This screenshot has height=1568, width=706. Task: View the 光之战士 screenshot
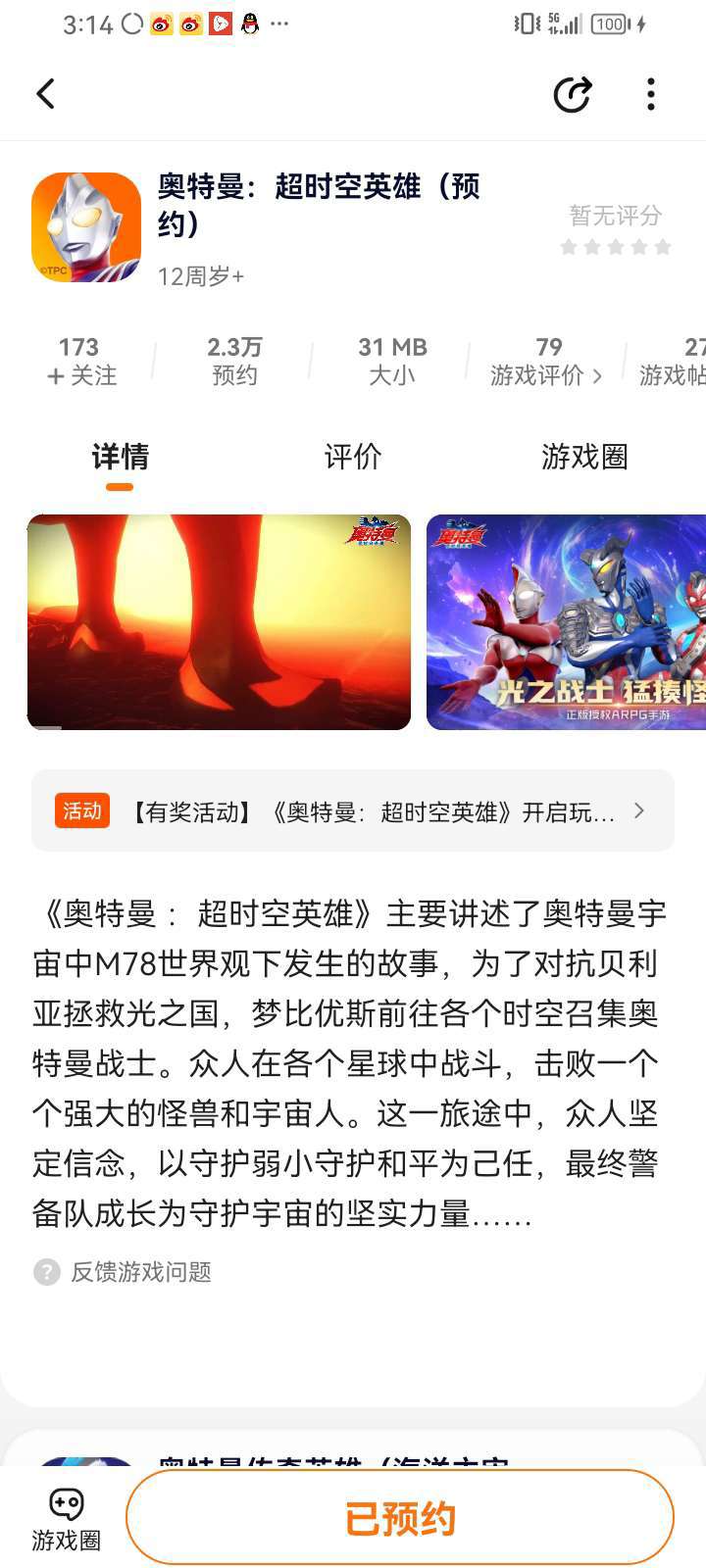567,622
